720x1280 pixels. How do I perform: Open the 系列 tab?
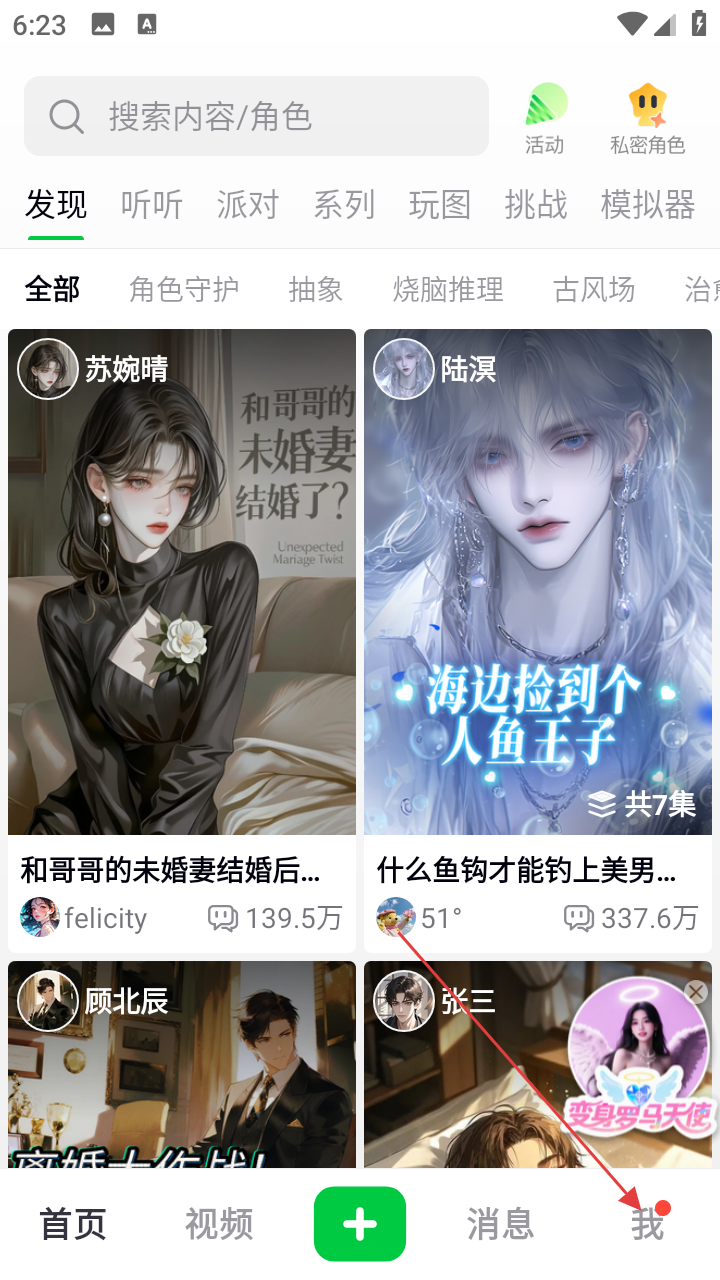coord(344,205)
